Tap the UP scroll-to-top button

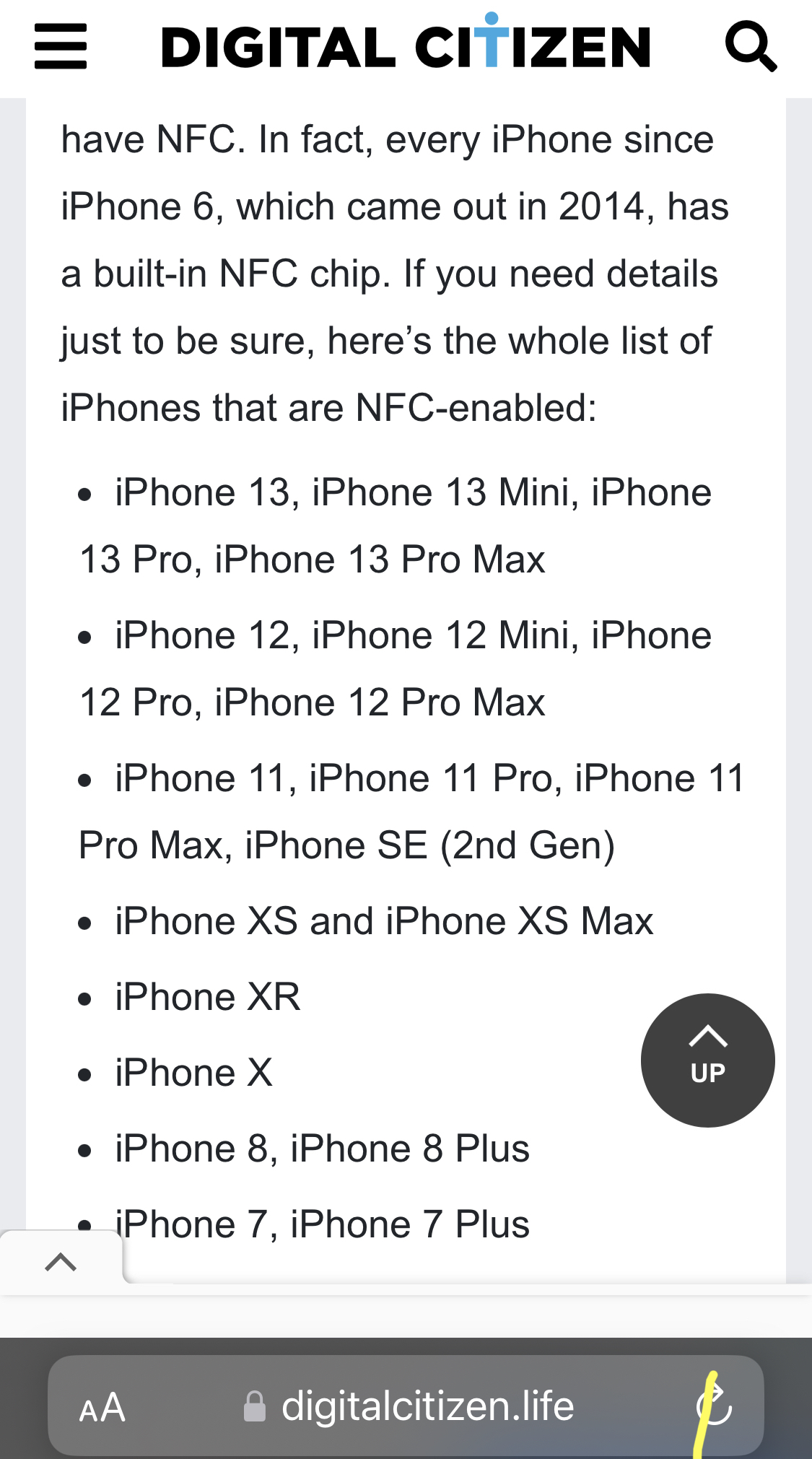pos(707,1060)
